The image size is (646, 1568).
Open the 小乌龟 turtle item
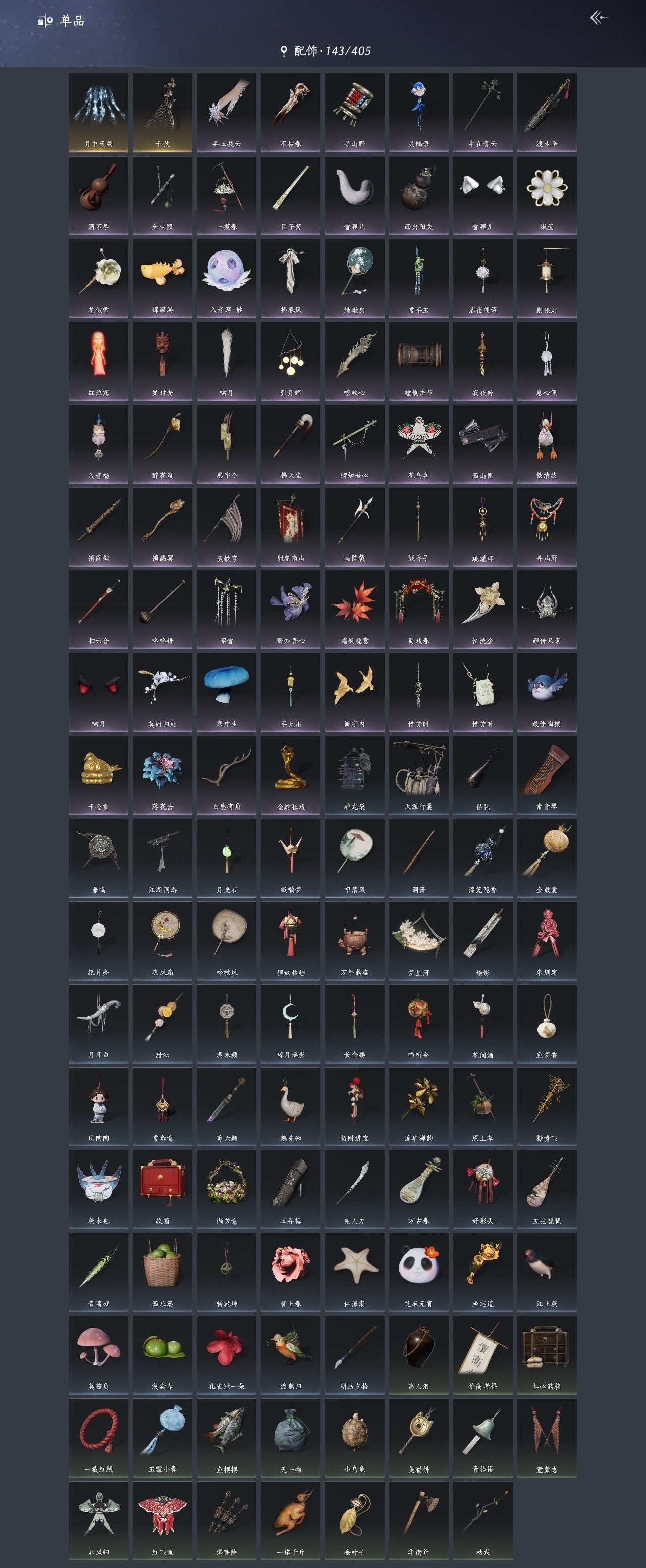coord(355,1437)
